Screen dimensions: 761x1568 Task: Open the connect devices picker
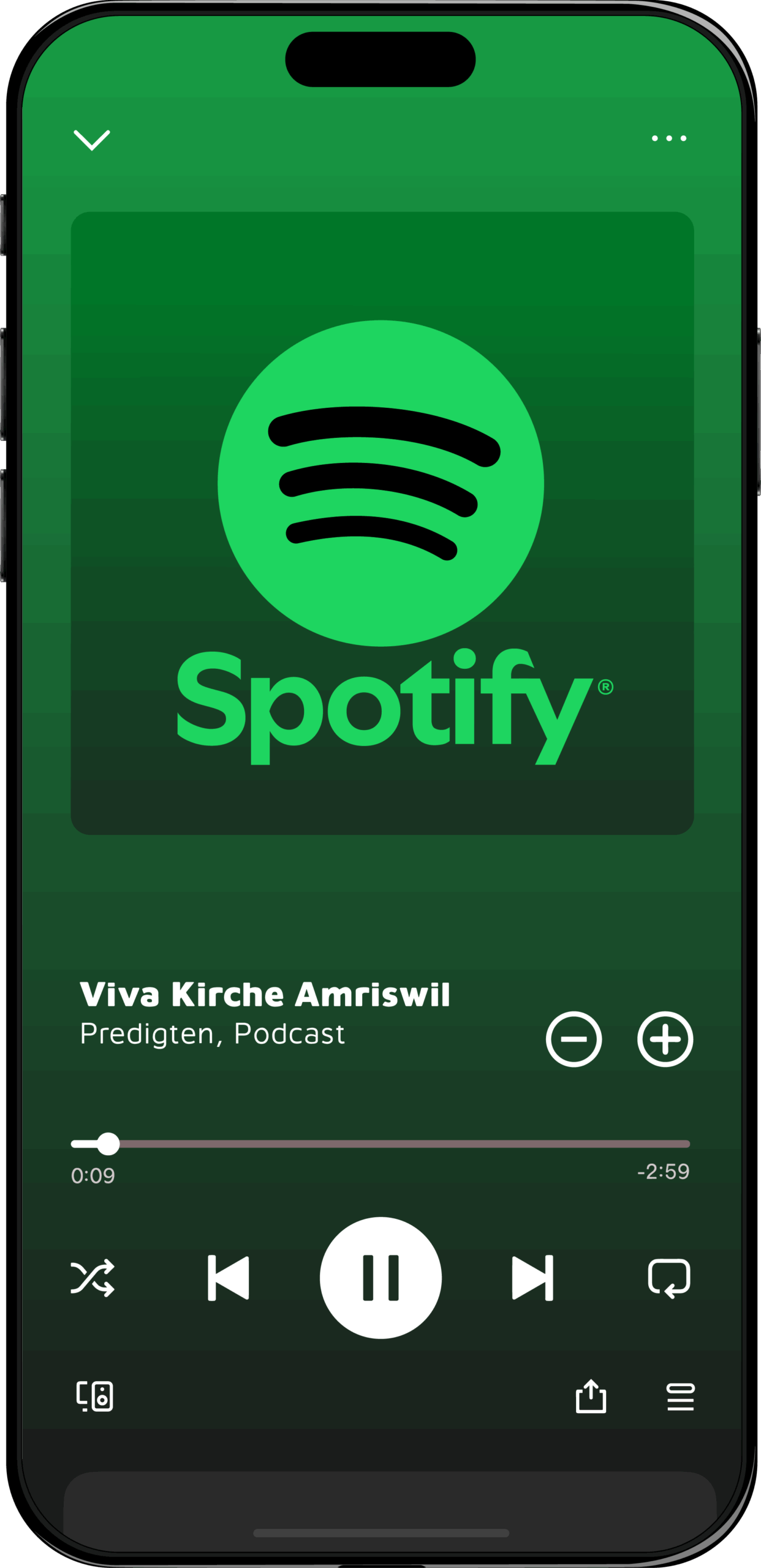point(94,1396)
